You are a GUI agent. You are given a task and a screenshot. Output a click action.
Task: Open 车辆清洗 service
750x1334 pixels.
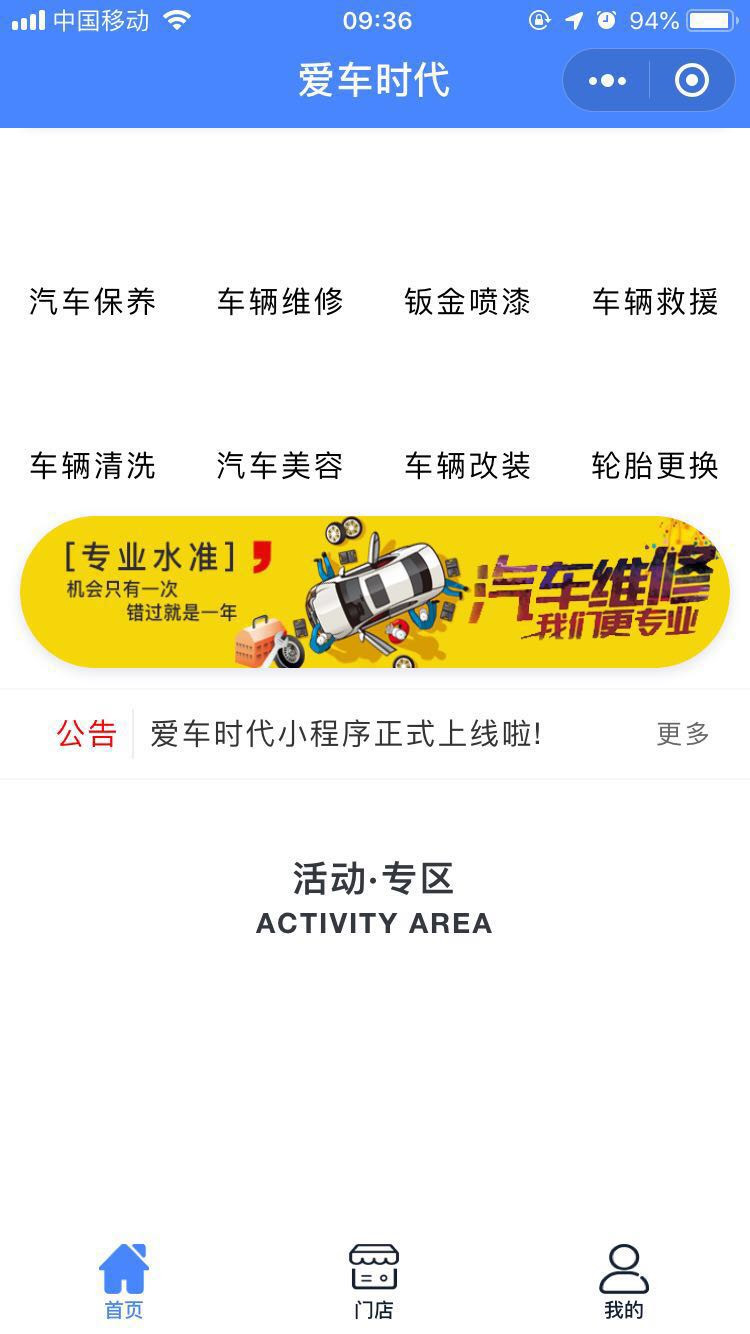93,465
